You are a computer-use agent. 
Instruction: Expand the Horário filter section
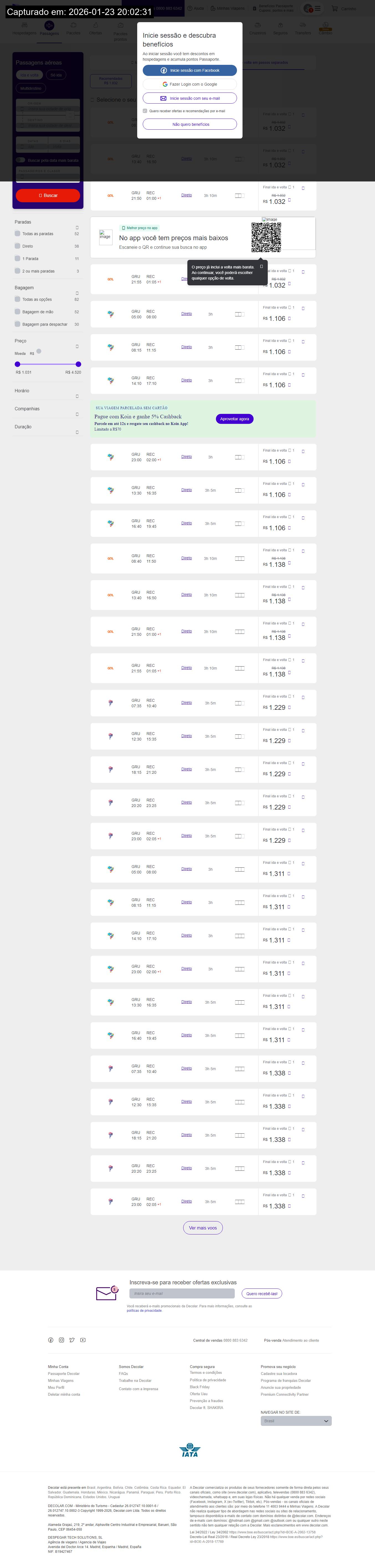point(77,396)
